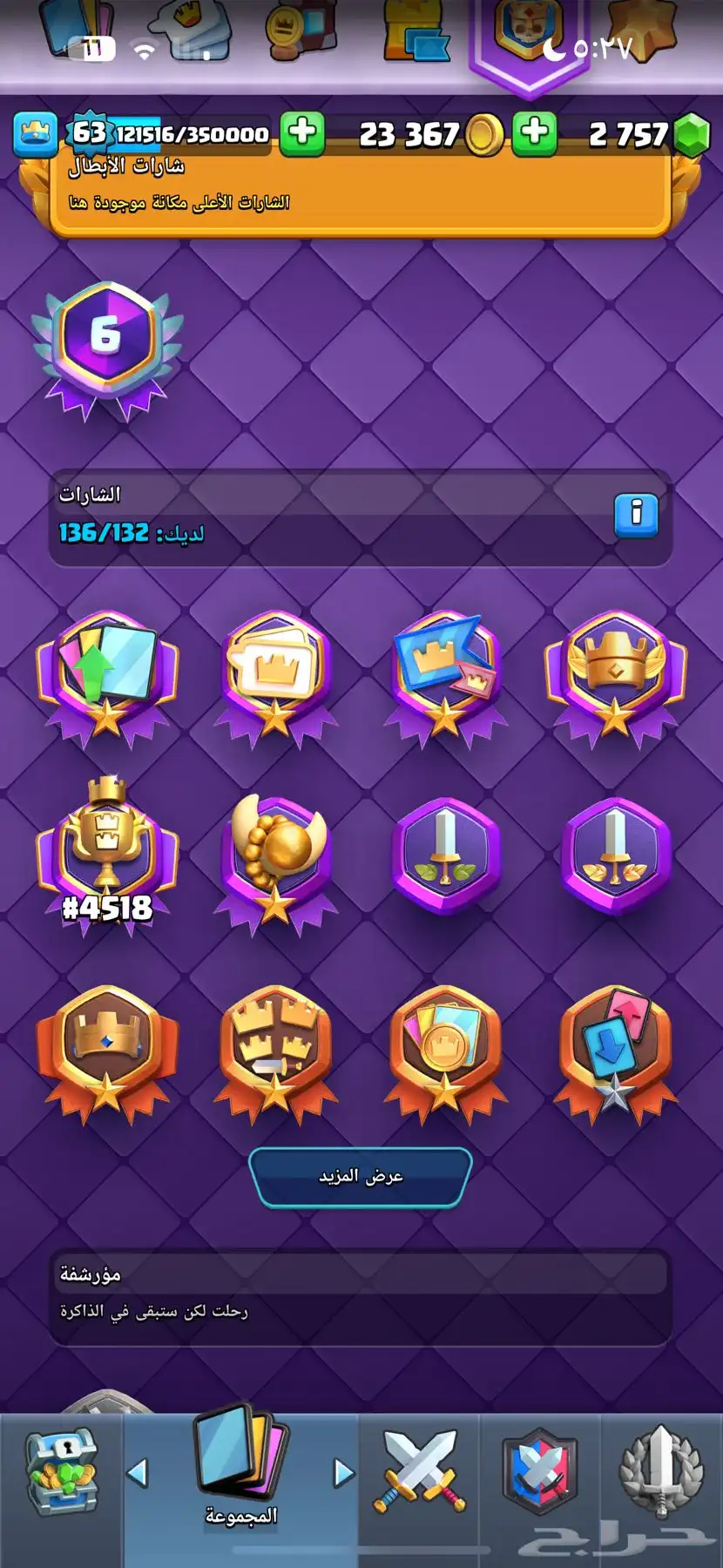Open the three crowns badge

pos(275,1050)
